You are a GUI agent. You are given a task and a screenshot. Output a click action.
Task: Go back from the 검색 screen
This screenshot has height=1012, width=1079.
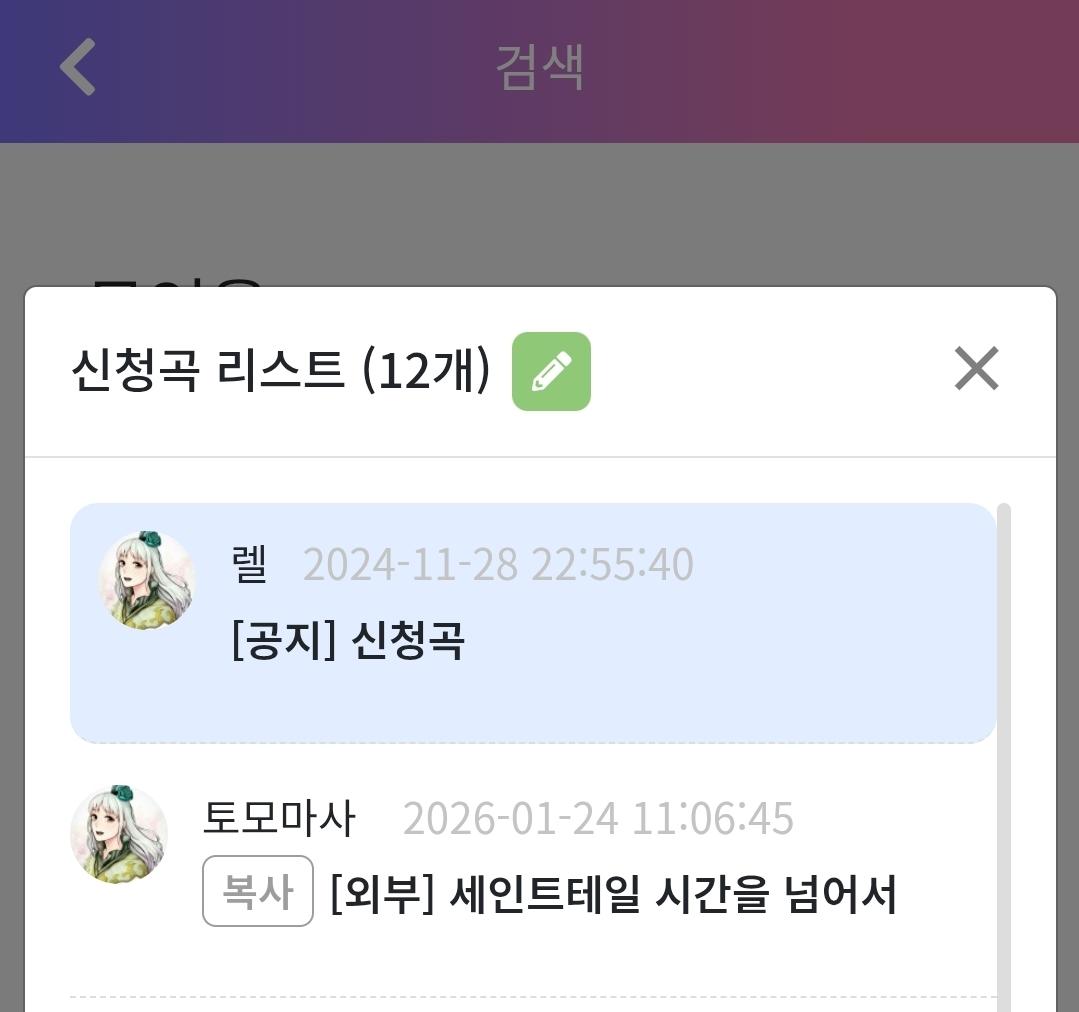(x=78, y=67)
